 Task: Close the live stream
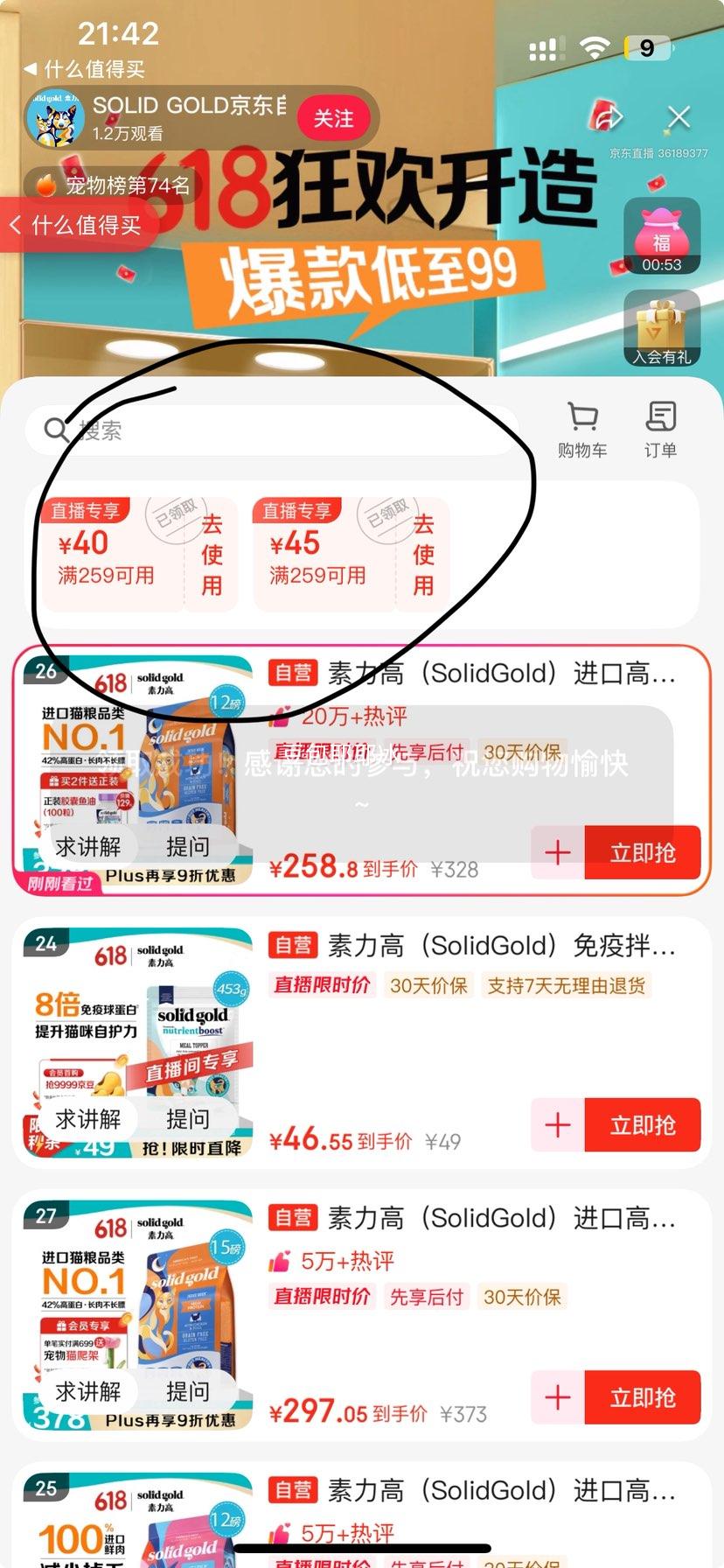(x=679, y=116)
